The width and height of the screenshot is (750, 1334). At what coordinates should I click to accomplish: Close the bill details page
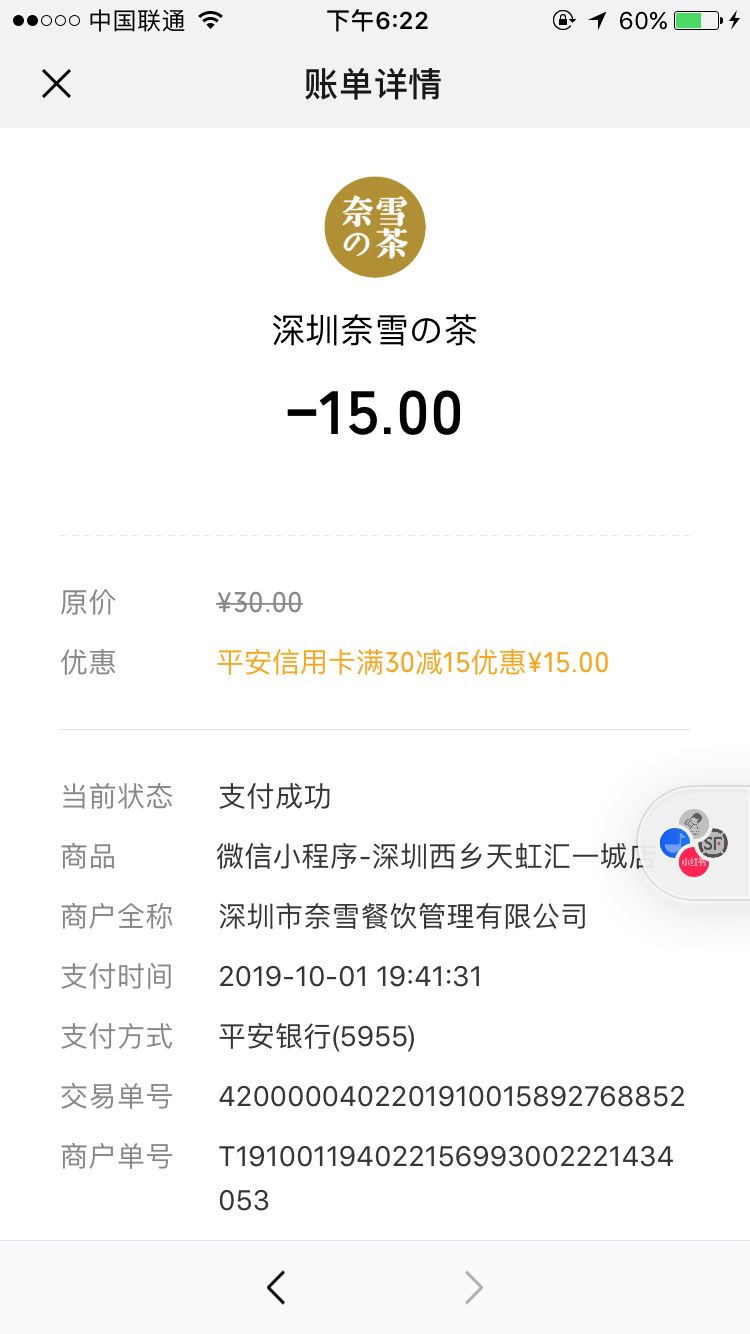pos(56,84)
